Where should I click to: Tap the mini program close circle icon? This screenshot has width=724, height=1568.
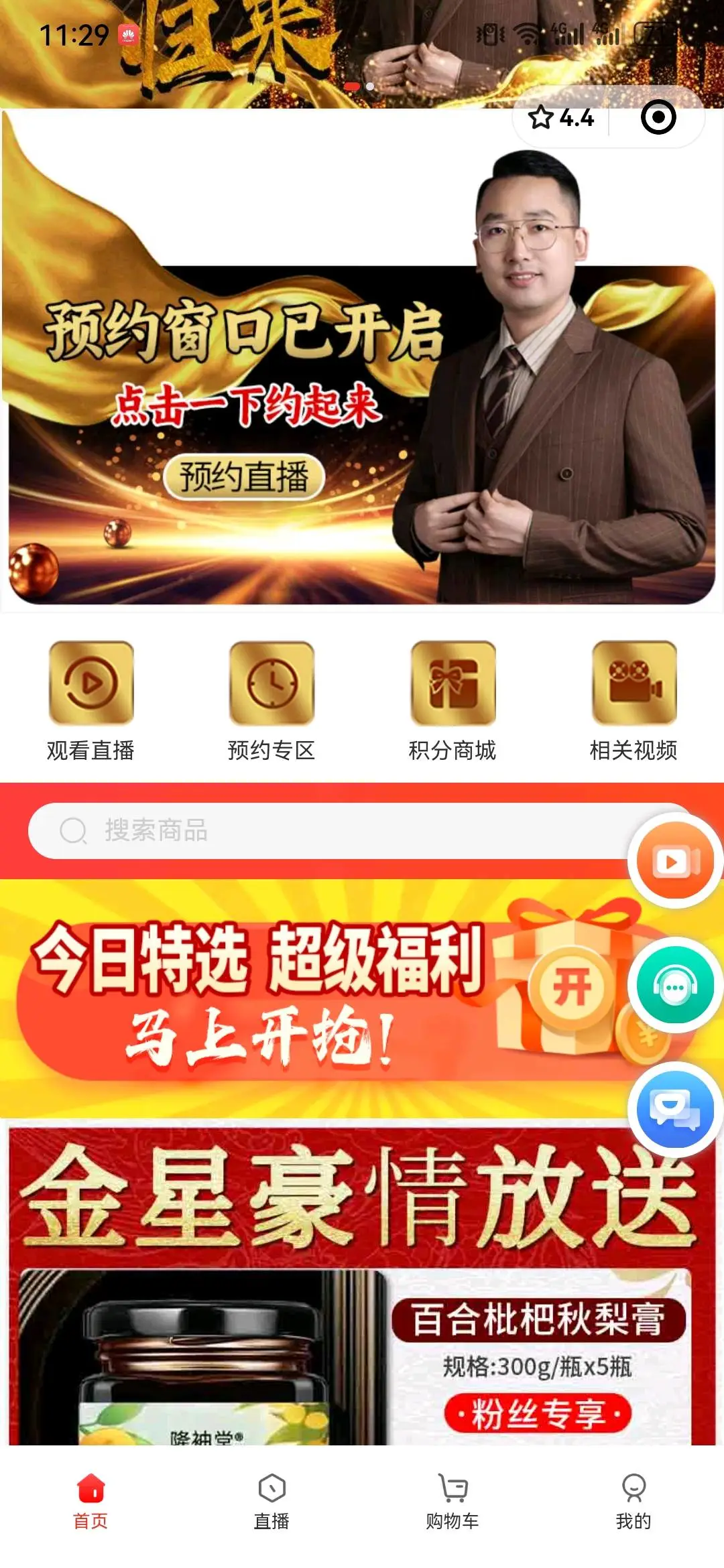[658, 118]
